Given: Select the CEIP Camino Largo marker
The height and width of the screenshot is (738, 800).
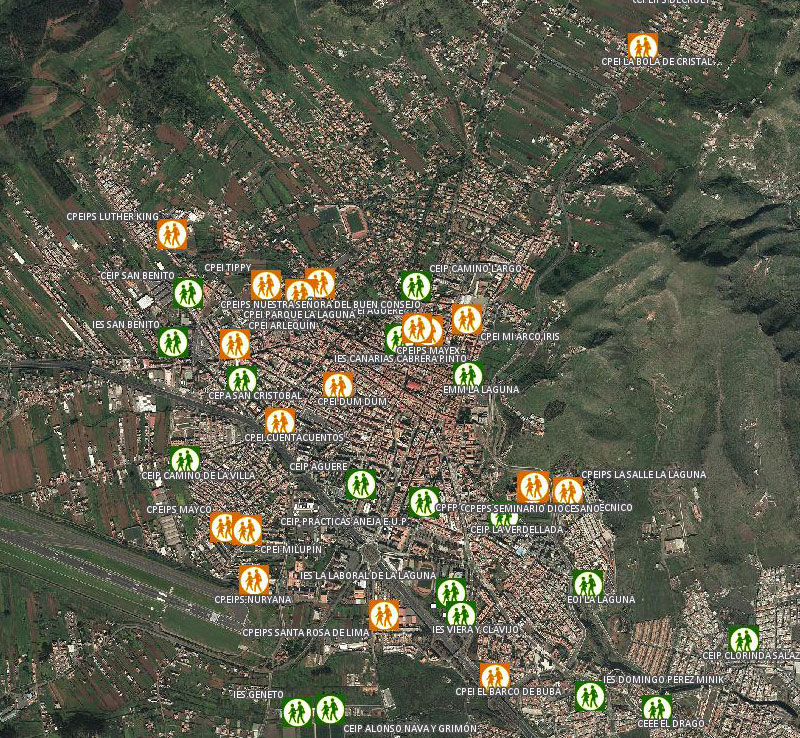Looking at the screenshot, I should click(x=416, y=287).
